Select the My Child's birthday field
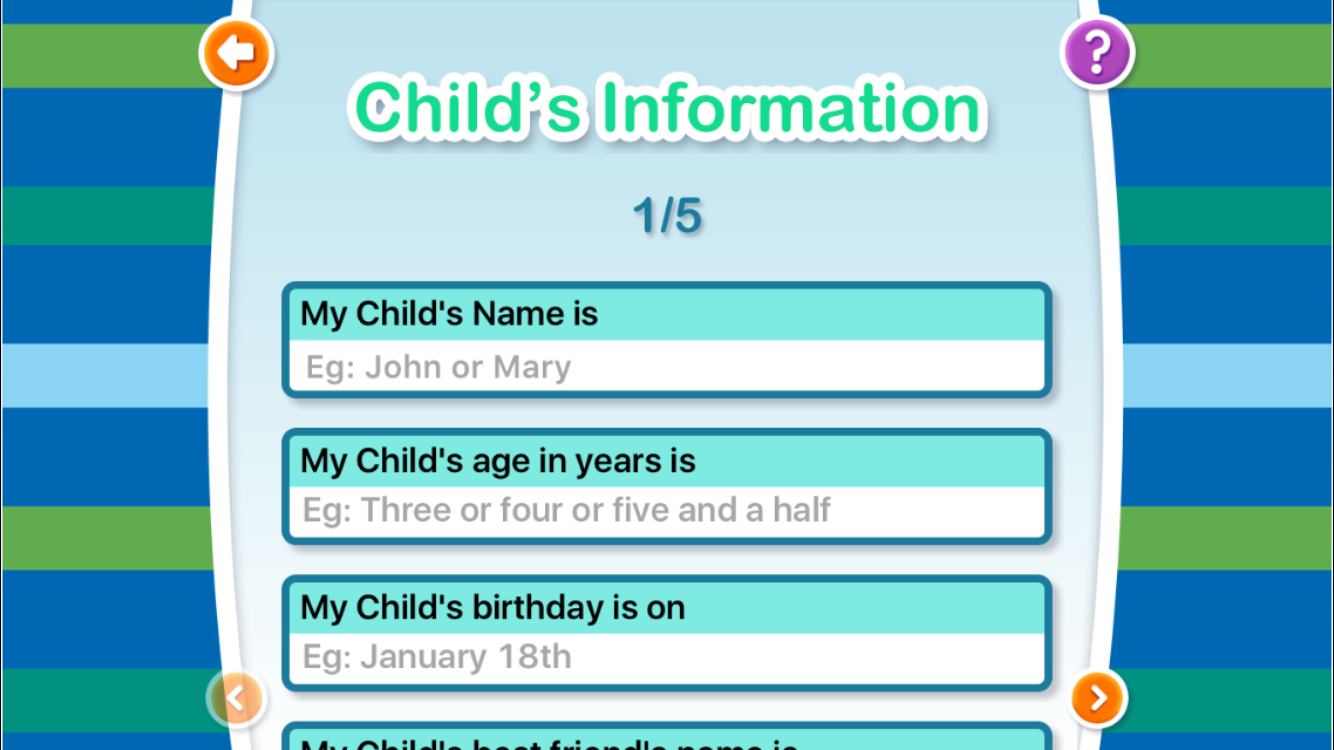The image size is (1334, 750). click(666, 658)
